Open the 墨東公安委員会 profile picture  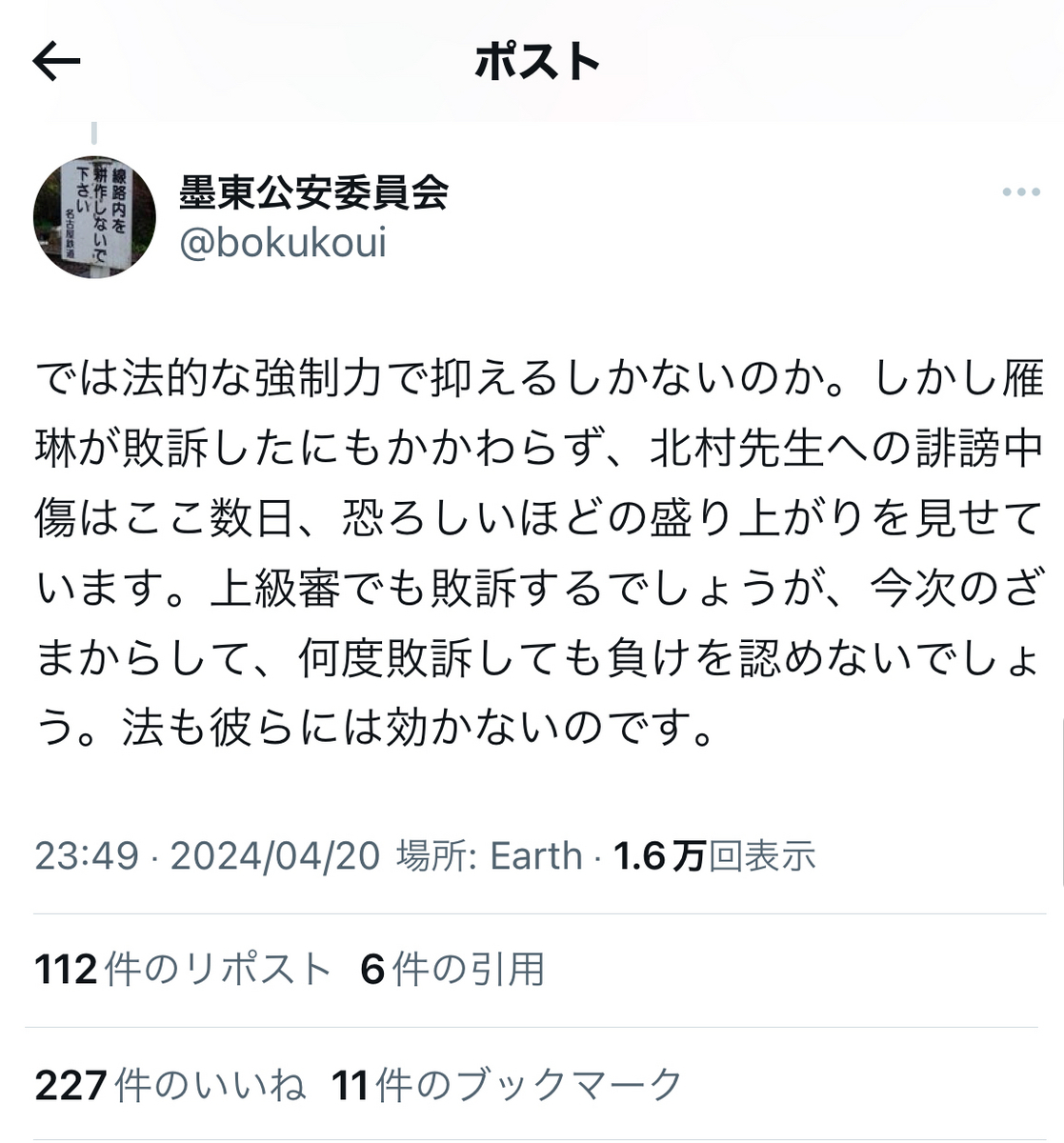click(x=94, y=217)
